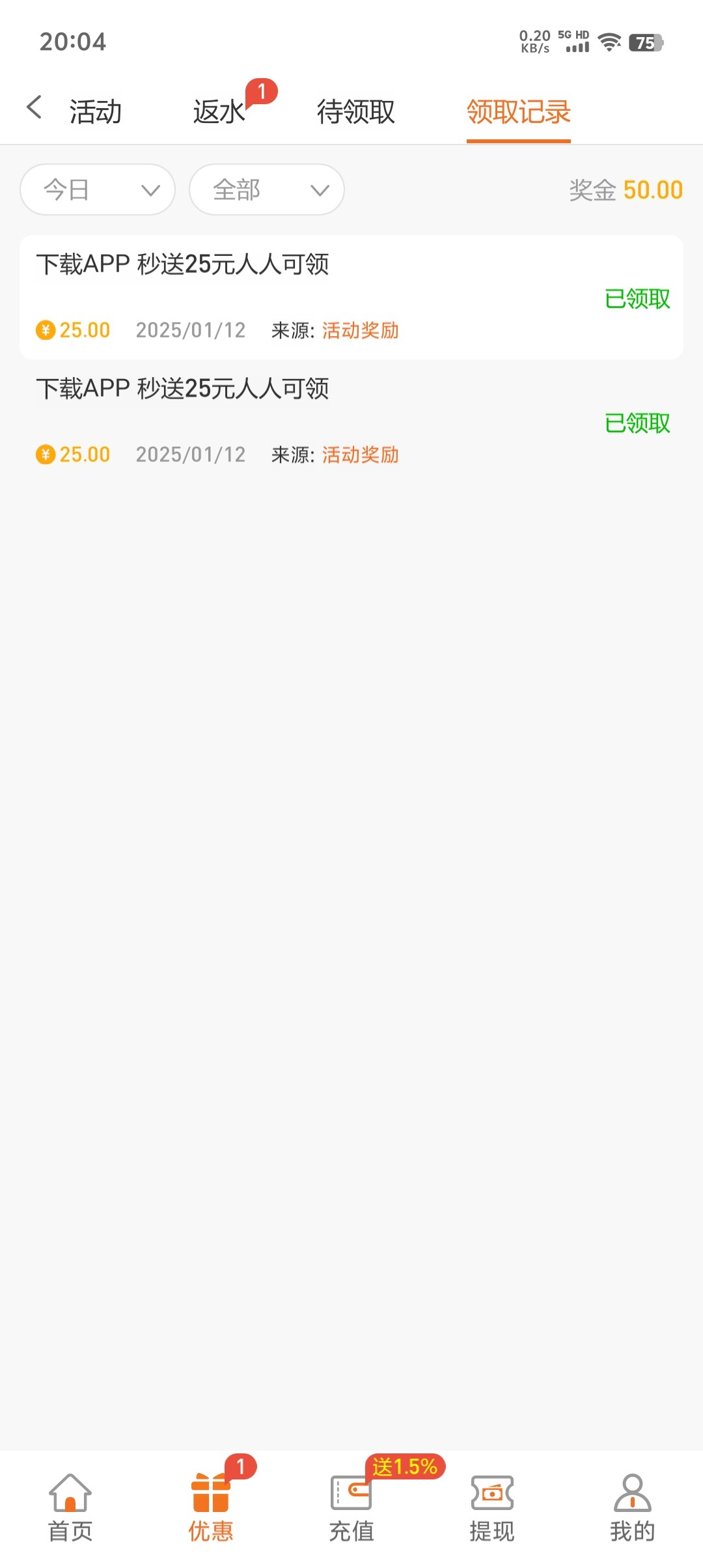The height and width of the screenshot is (1568, 703).
Task: Go back using the top-left arrow
Action: [34, 107]
